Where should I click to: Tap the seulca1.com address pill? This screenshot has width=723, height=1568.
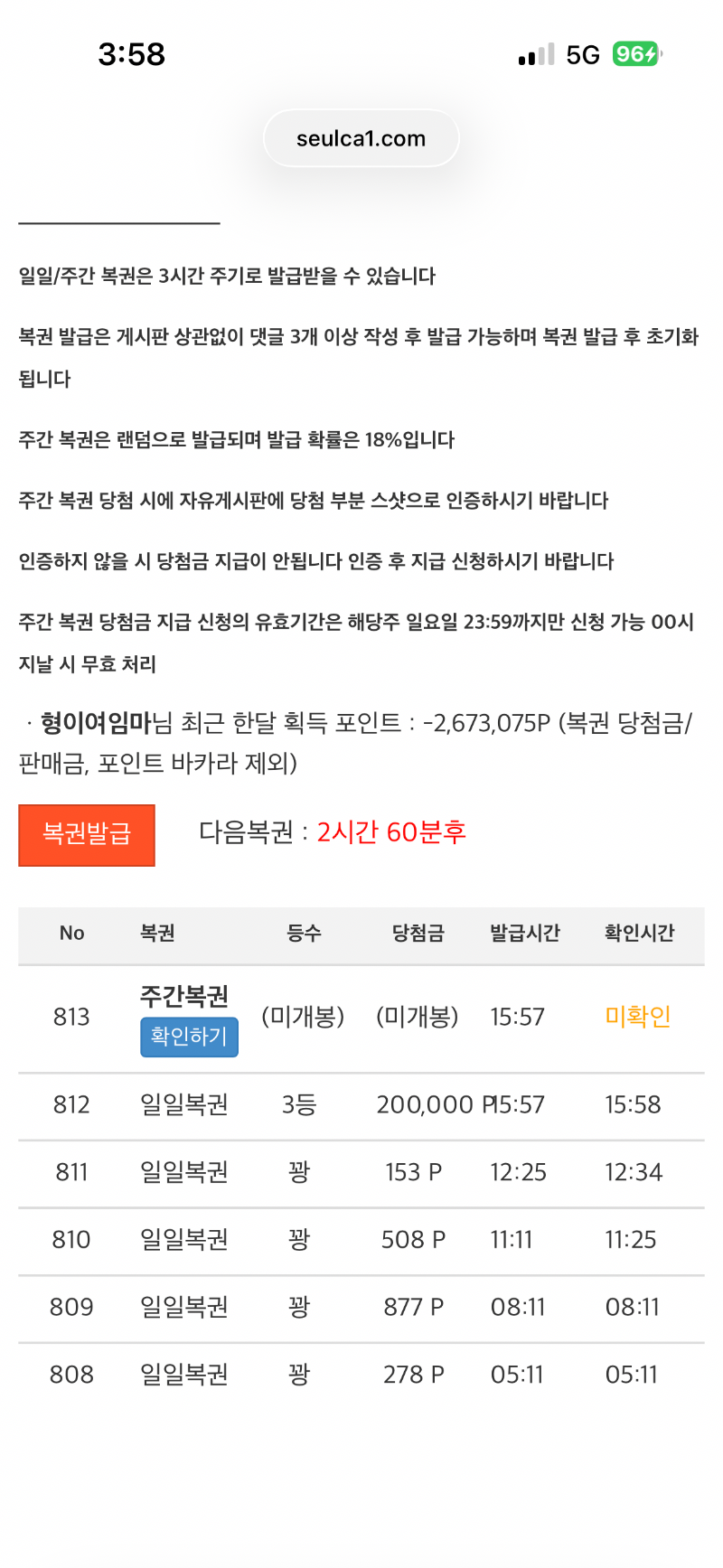(x=361, y=138)
